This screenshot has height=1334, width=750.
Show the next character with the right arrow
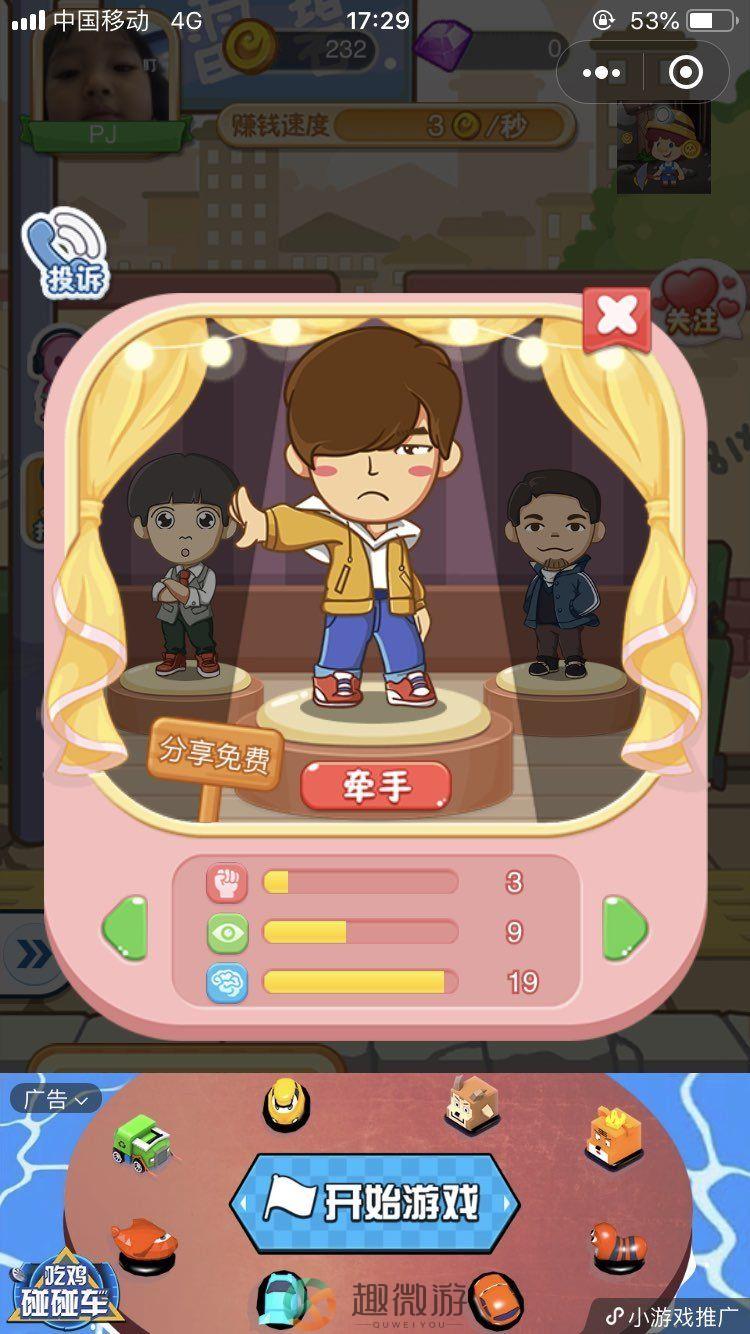(624, 930)
